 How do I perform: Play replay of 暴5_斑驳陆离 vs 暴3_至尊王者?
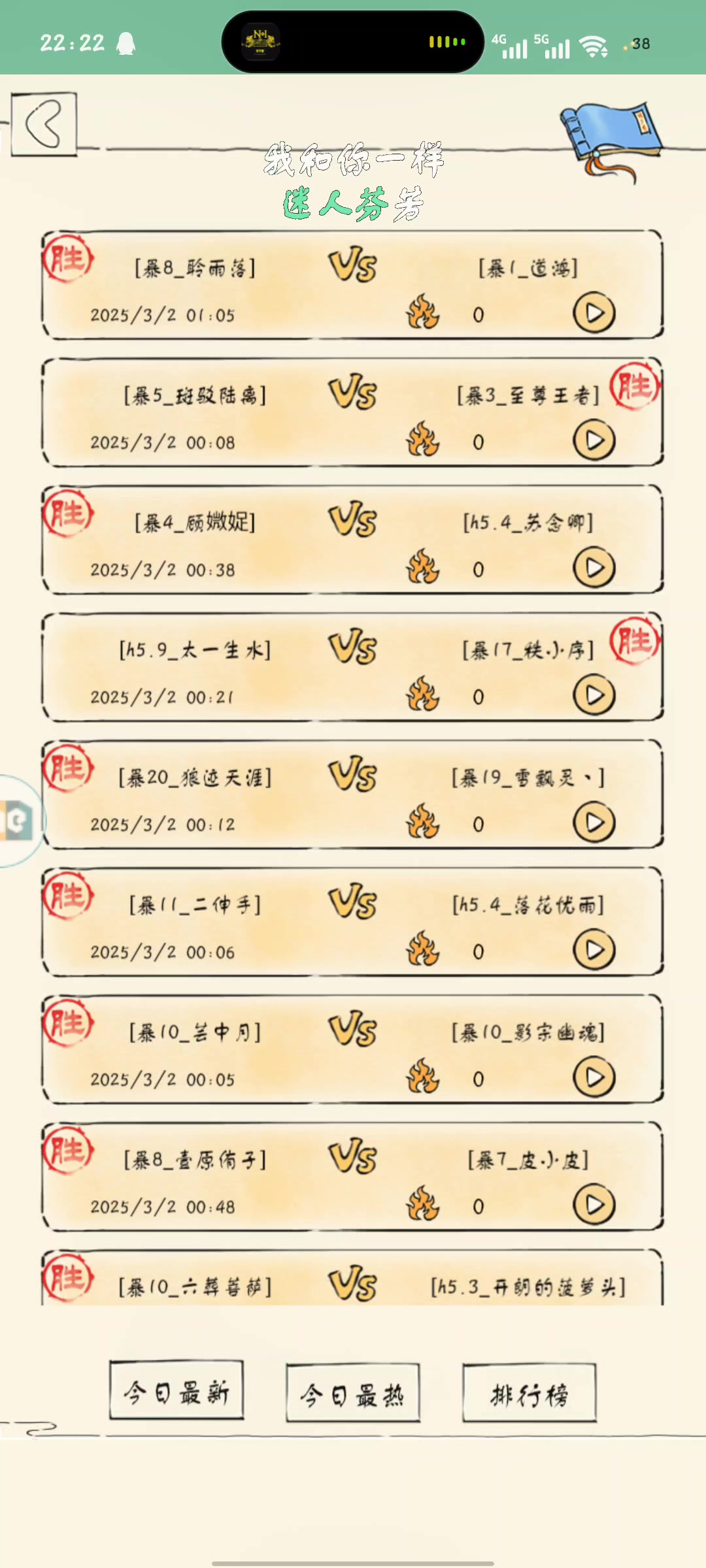point(594,440)
